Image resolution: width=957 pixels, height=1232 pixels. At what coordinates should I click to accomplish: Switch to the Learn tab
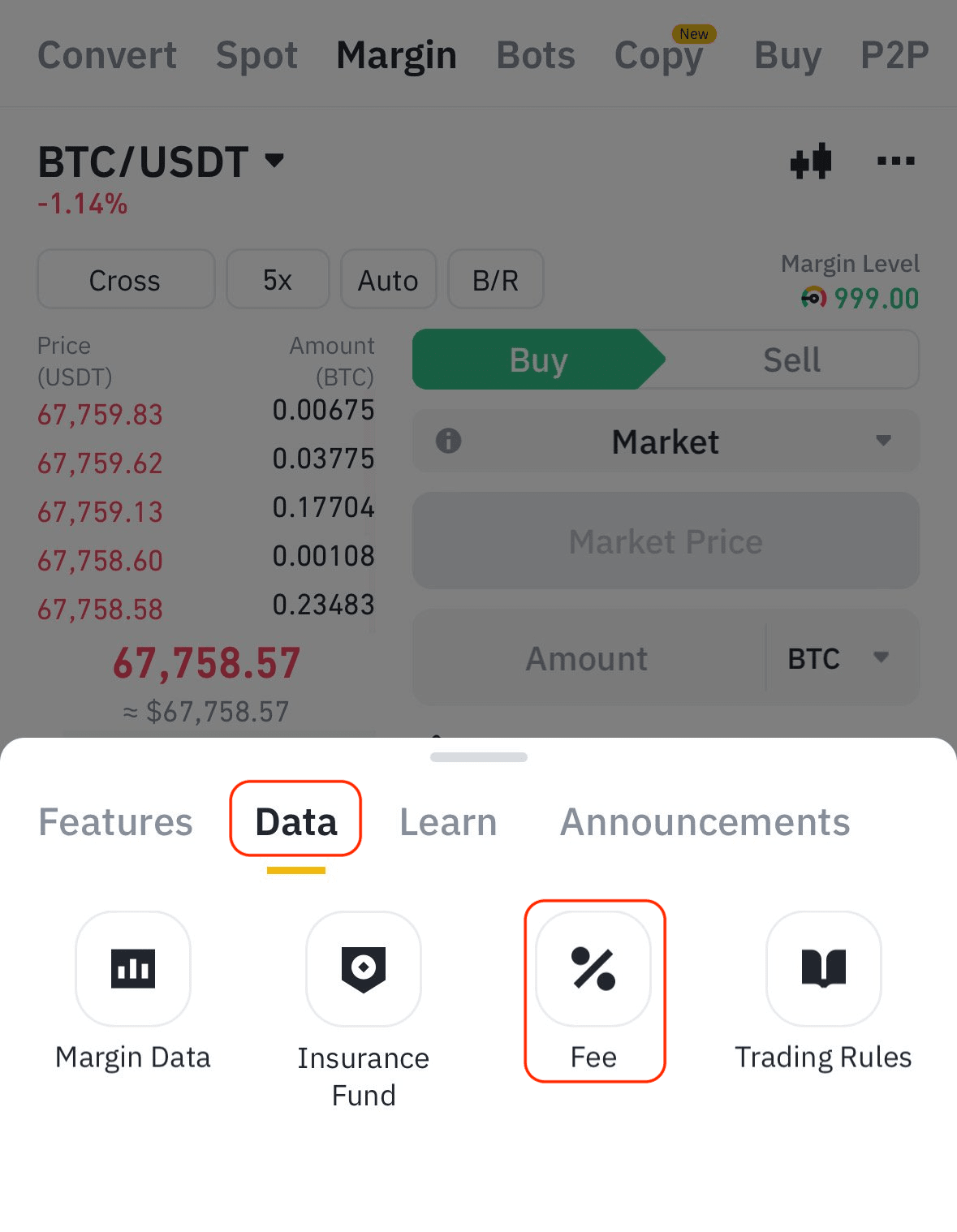pos(448,822)
